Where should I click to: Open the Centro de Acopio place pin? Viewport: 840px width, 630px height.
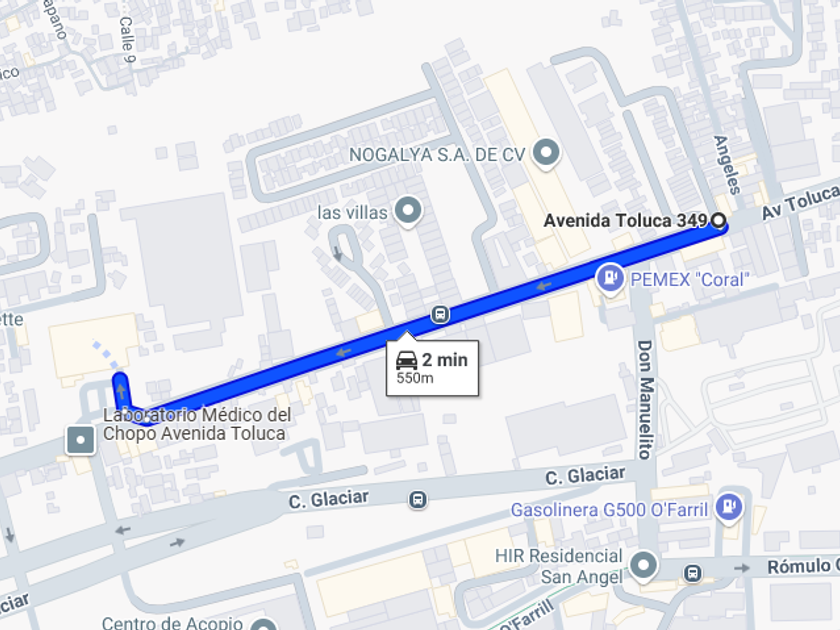(x=264, y=626)
